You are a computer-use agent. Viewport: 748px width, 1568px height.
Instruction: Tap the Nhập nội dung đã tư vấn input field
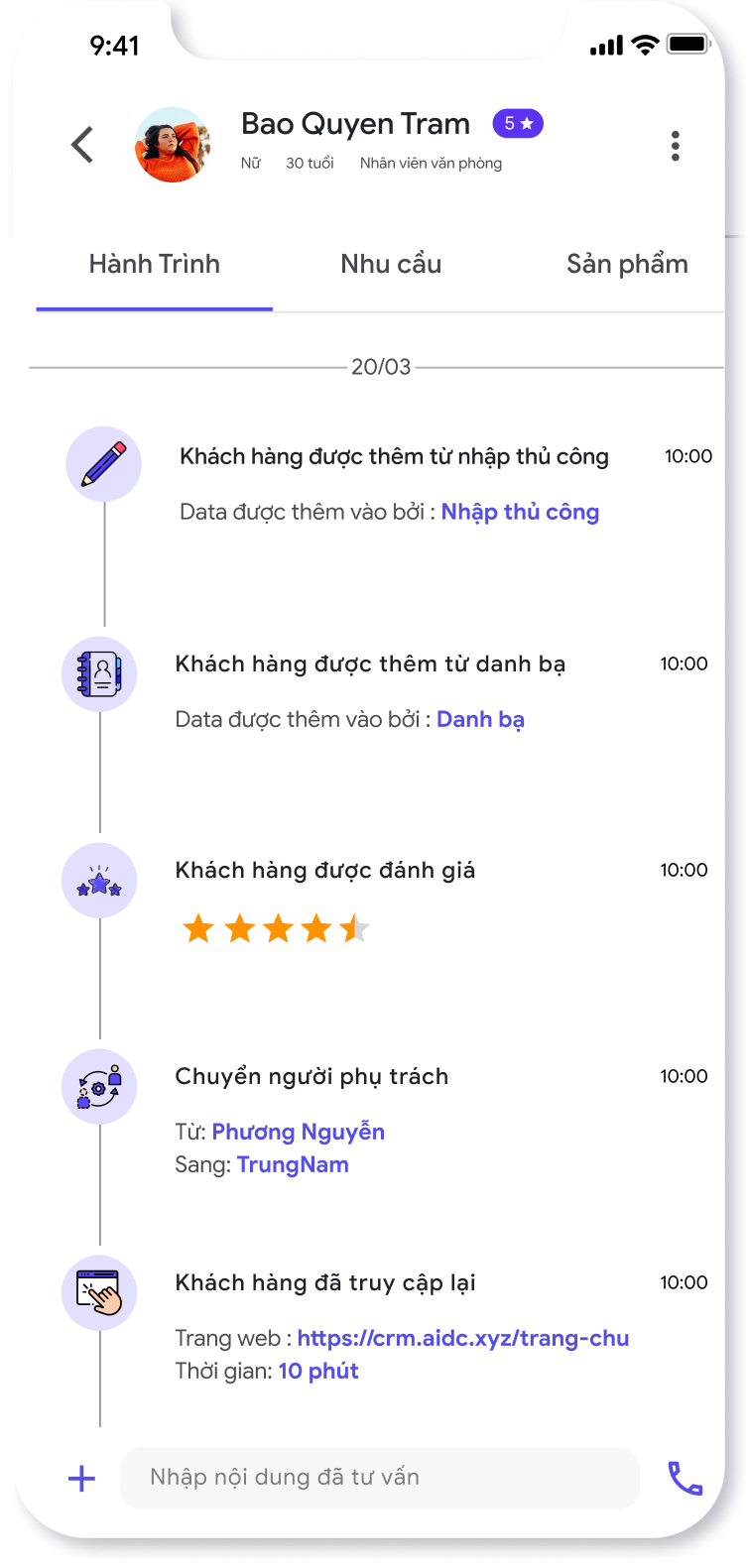pyautogui.click(x=380, y=1478)
